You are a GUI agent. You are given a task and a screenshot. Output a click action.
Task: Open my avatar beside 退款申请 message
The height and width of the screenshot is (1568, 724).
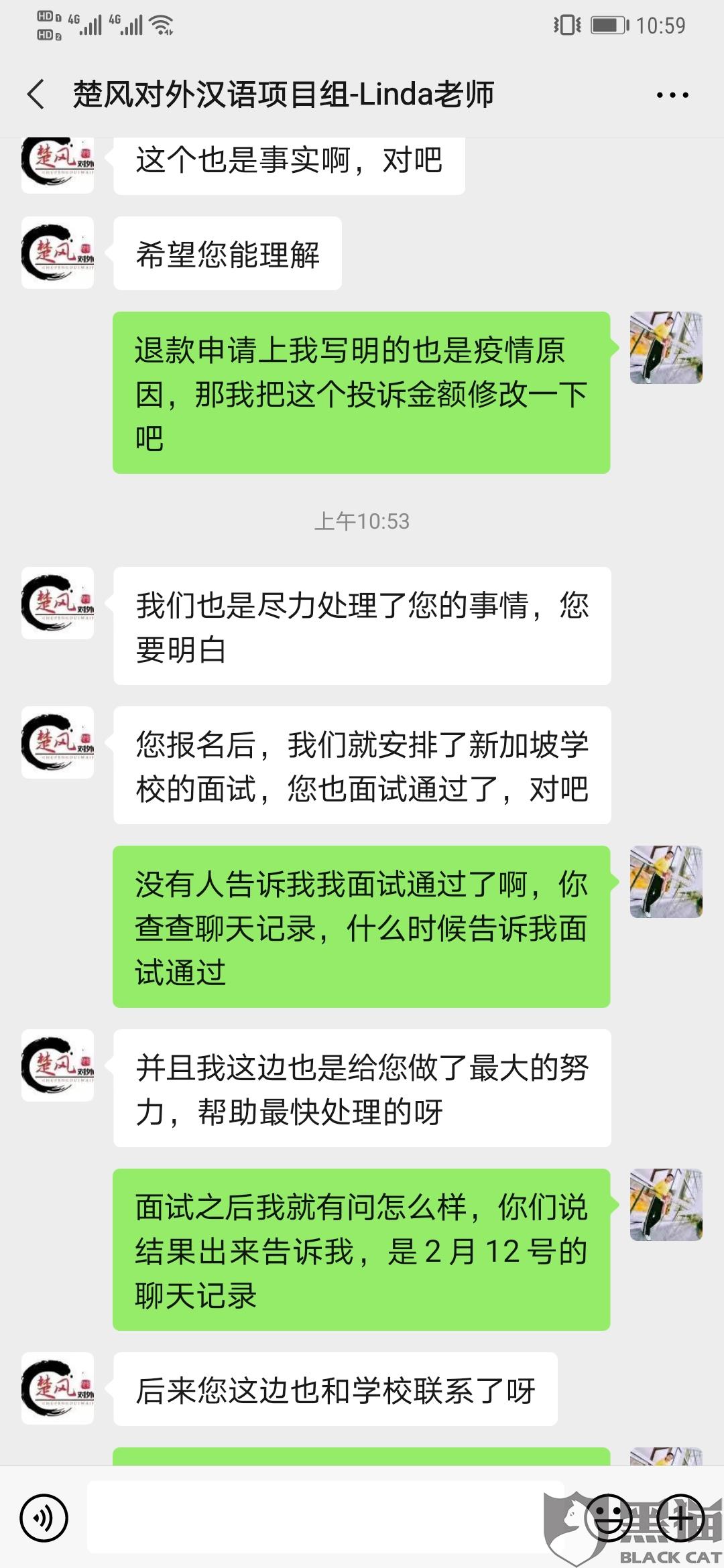coord(666,348)
